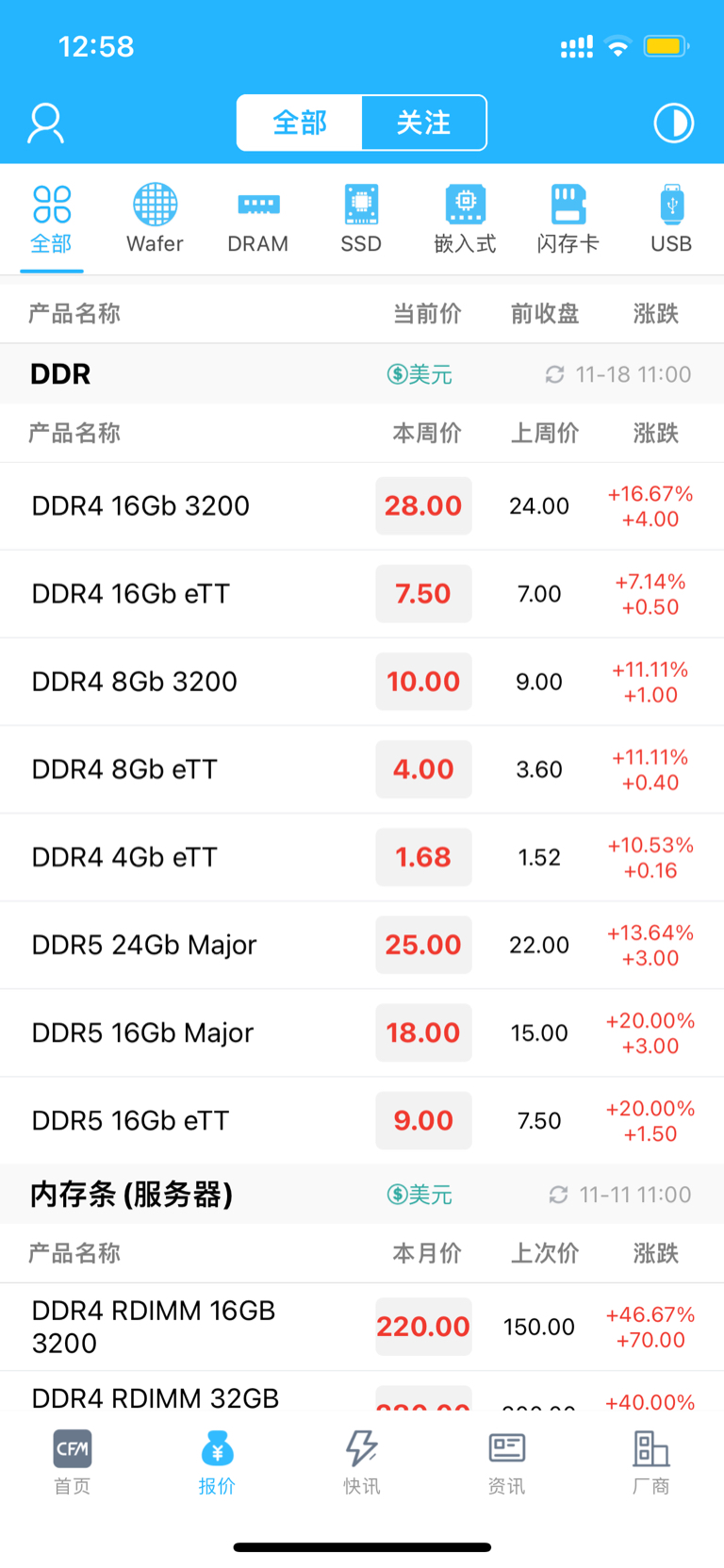Image resolution: width=724 pixels, height=1568 pixels.
Task: Open the user profile icon
Action: tap(45, 124)
